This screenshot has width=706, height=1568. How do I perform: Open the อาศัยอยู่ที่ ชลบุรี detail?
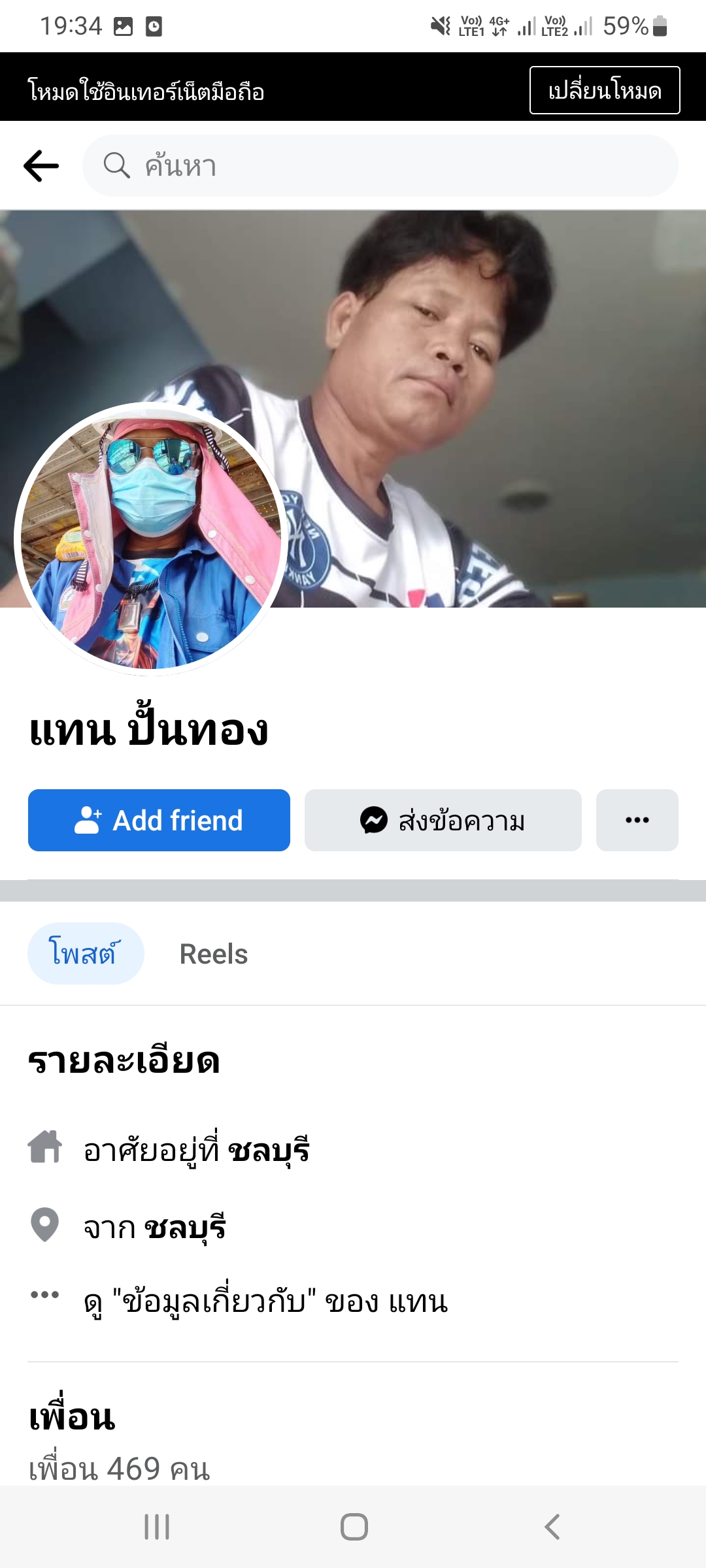(196, 1150)
